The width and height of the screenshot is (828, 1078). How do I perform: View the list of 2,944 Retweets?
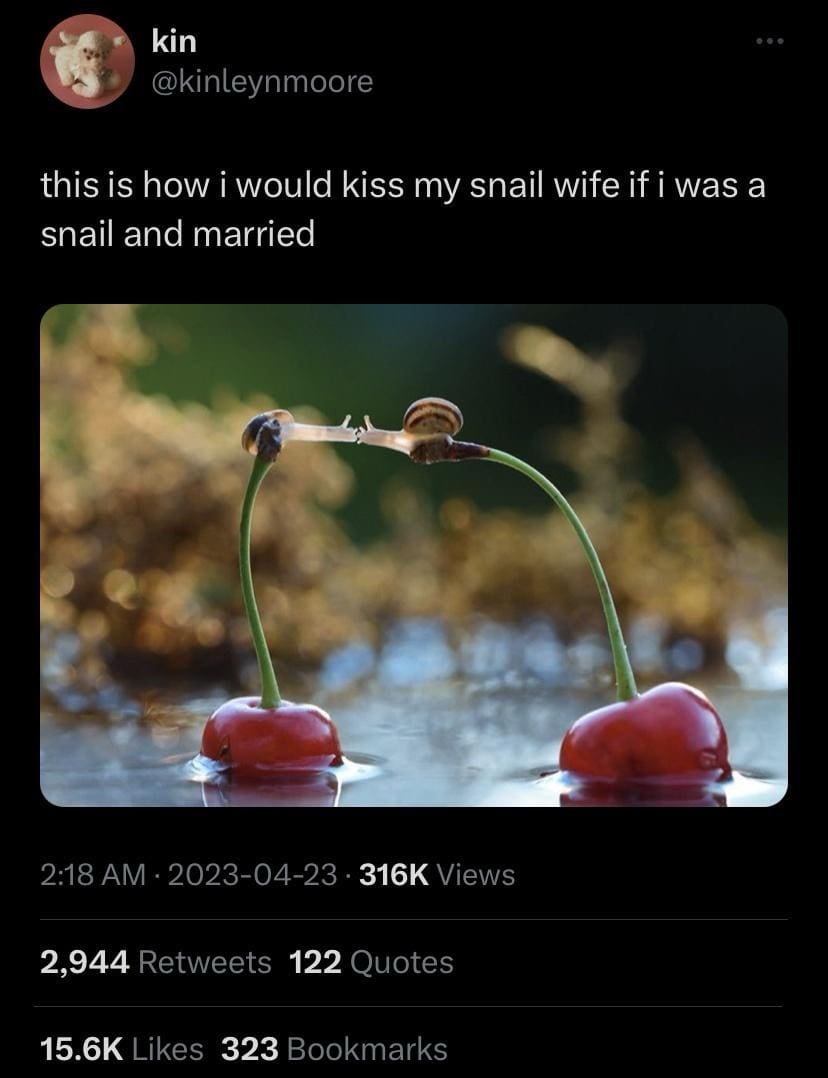coord(155,962)
